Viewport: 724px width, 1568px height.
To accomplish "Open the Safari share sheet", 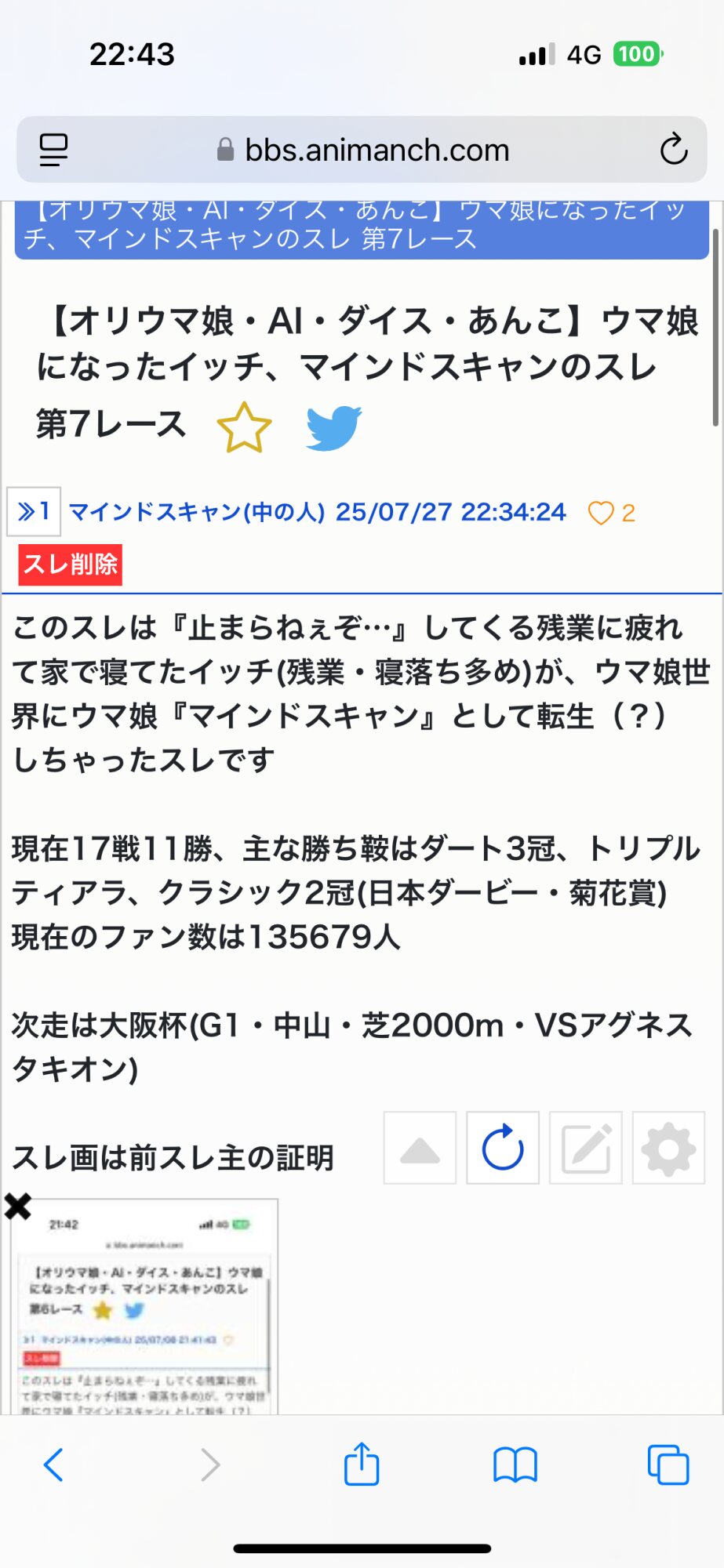I will click(x=362, y=1465).
